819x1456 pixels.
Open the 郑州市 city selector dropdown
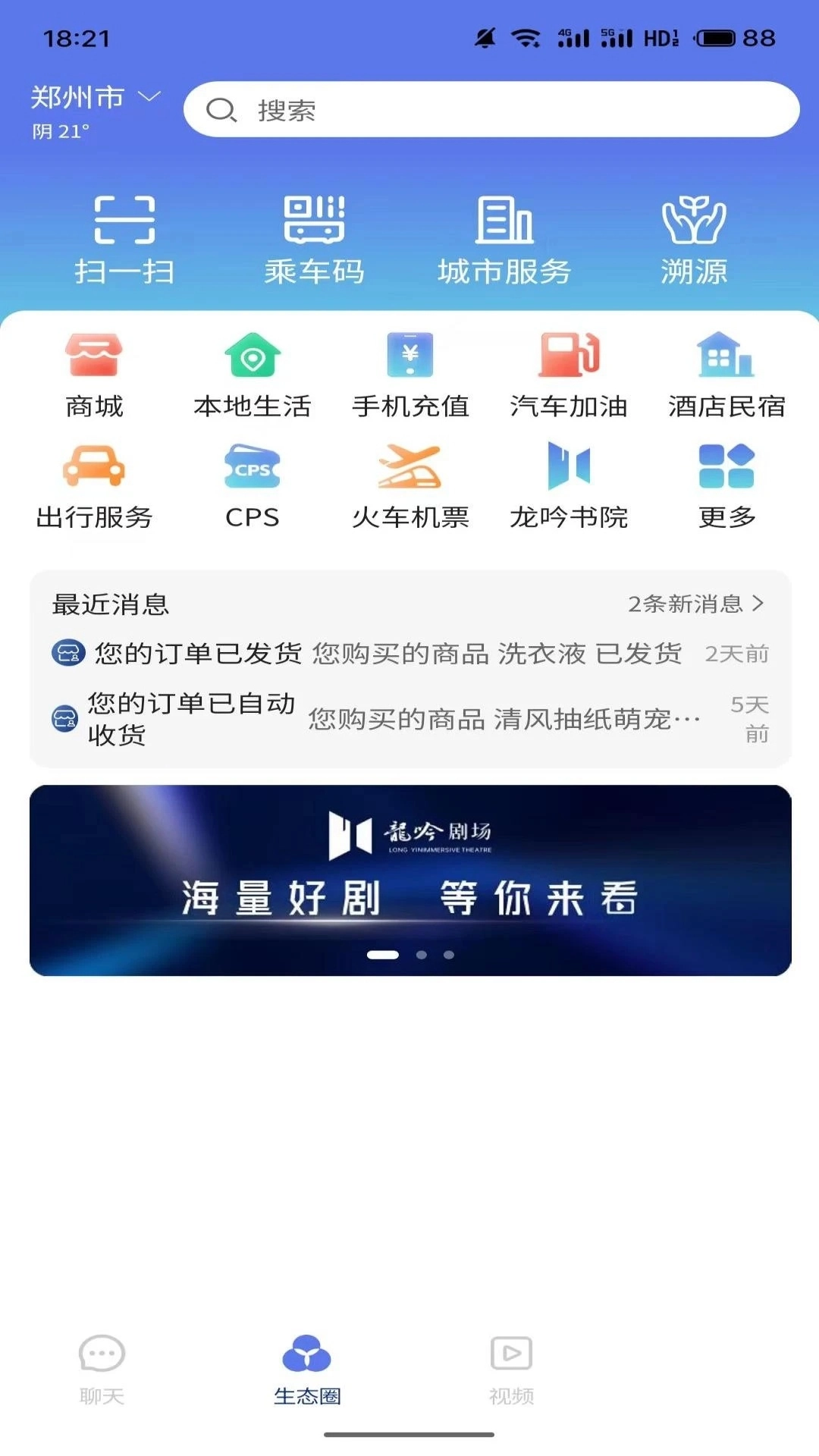click(95, 98)
